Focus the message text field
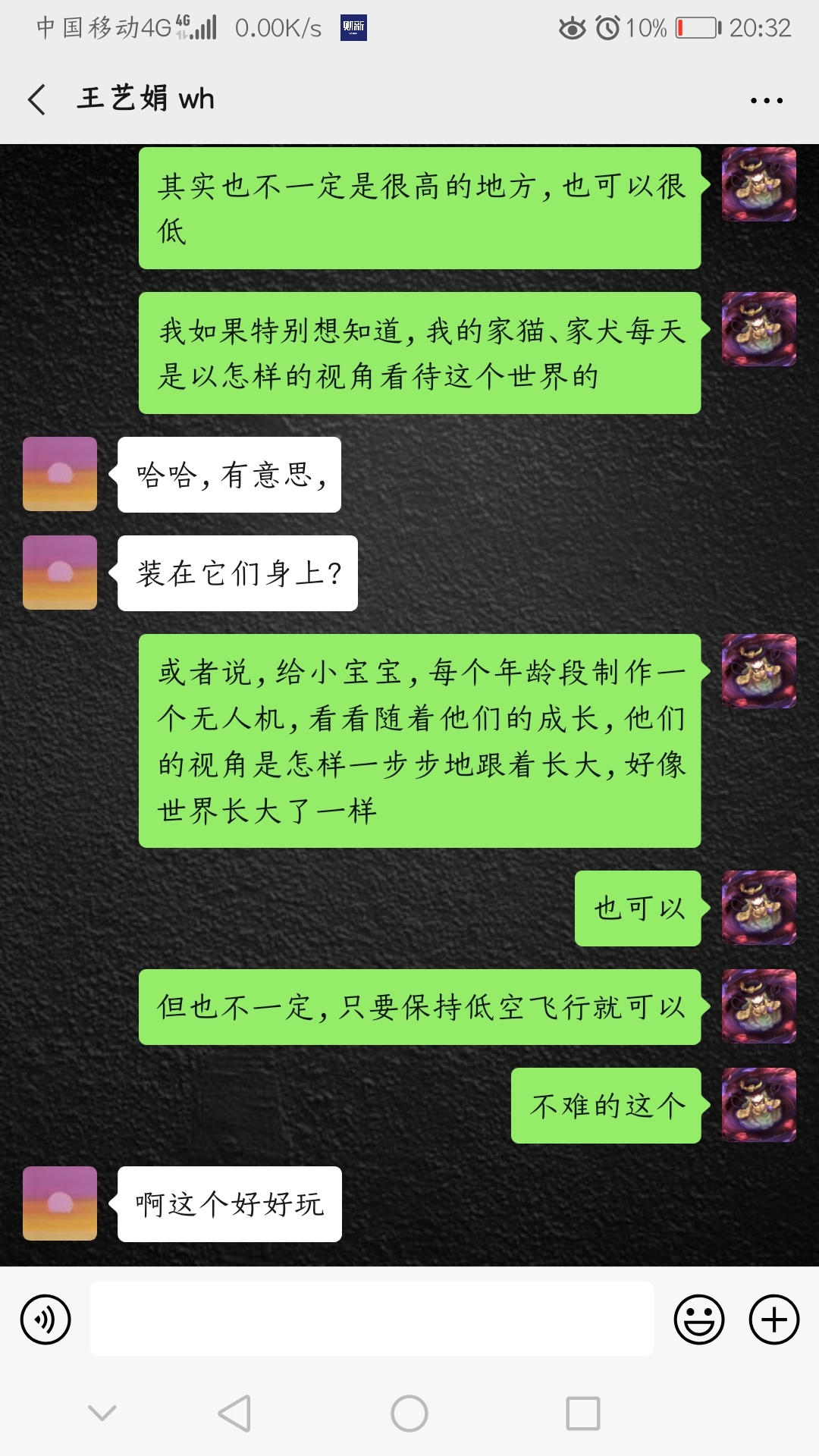The height and width of the screenshot is (1456, 819). point(372,1319)
